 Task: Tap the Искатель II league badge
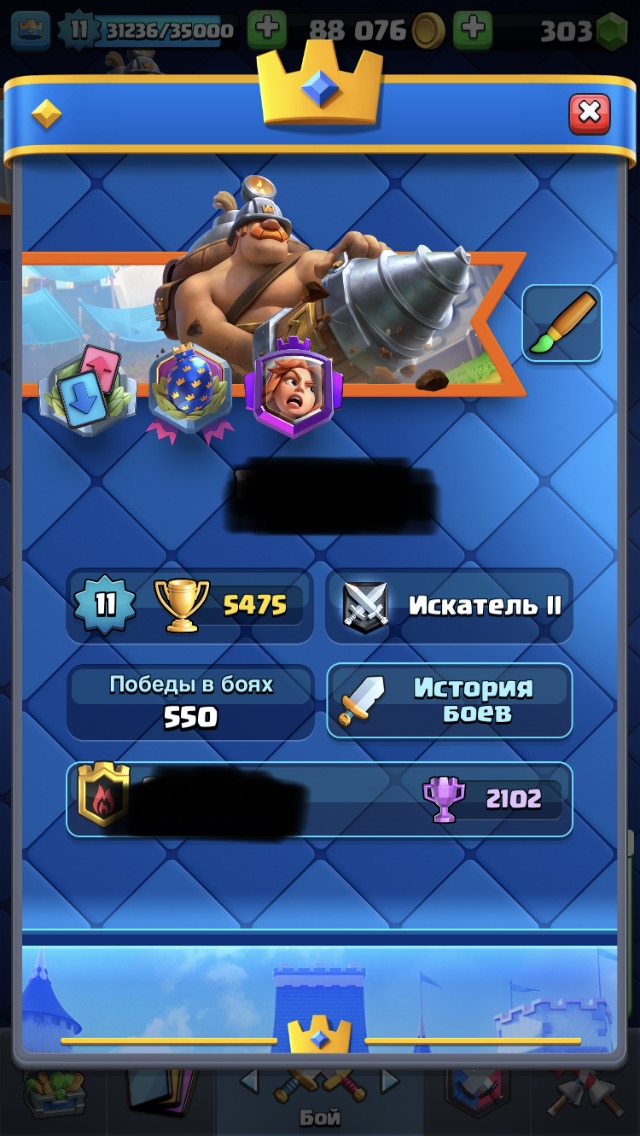449,605
